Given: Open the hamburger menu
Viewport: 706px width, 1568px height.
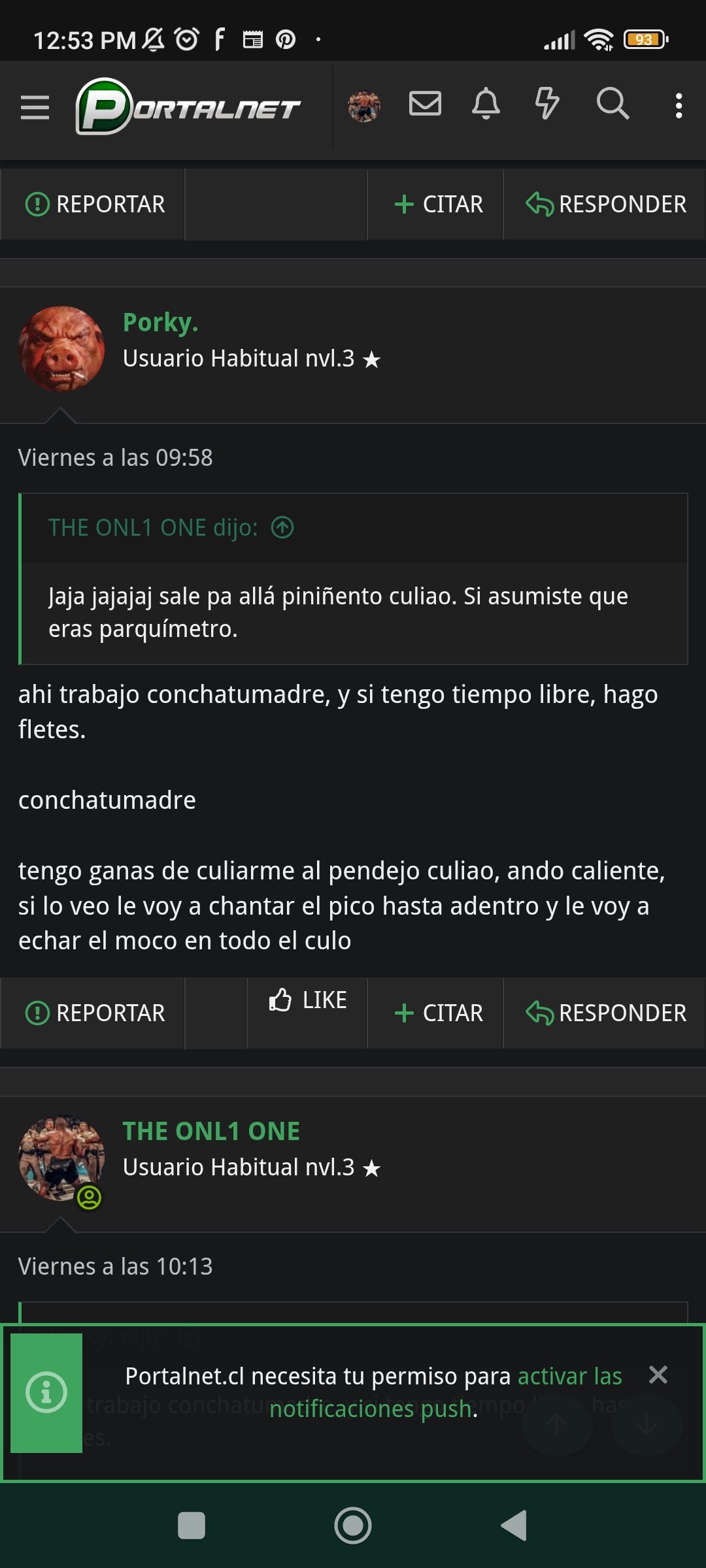Looking at the screenshot, I should (x=35, y=106).
